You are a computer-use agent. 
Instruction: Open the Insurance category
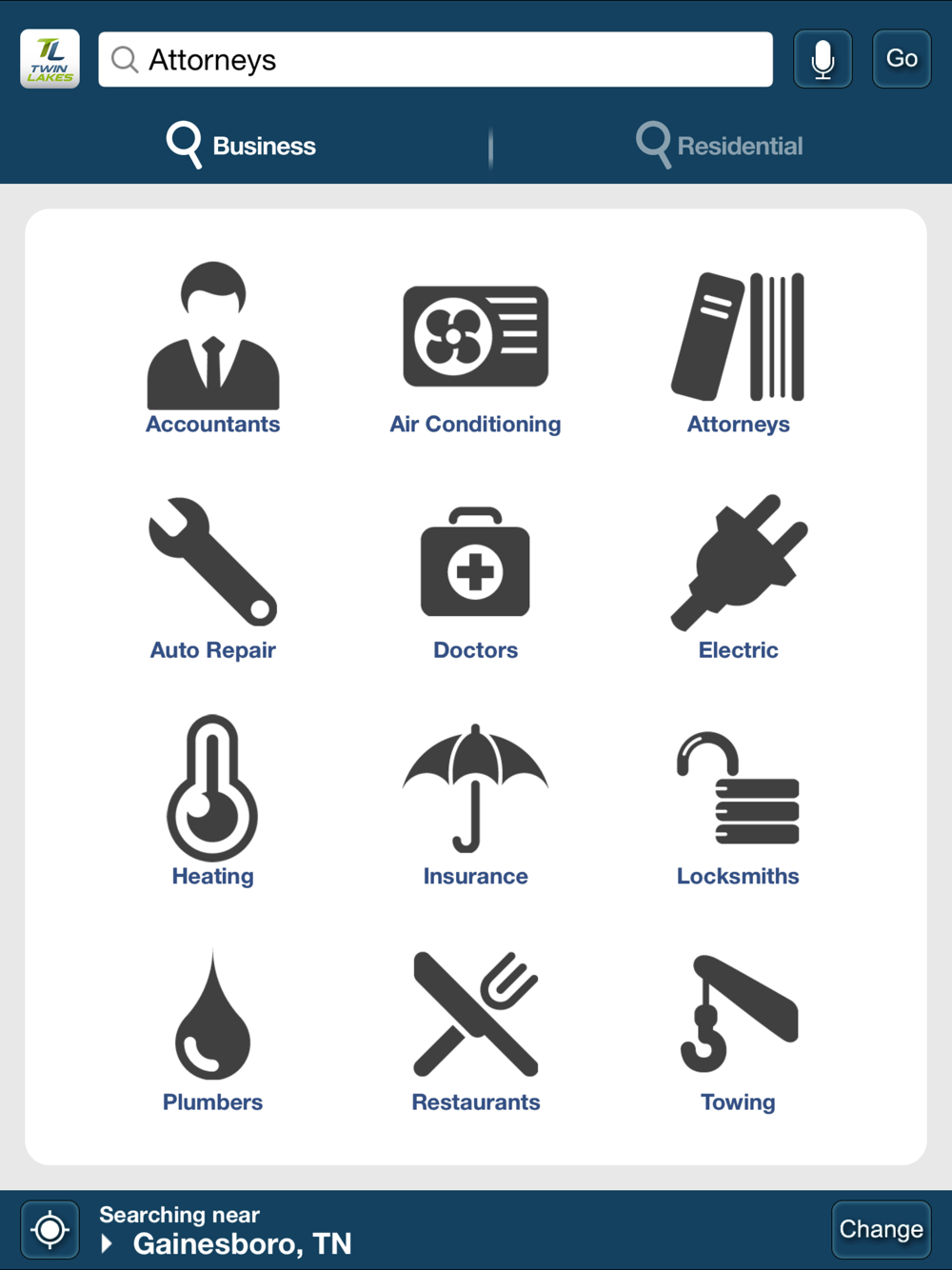click(475, 803)
